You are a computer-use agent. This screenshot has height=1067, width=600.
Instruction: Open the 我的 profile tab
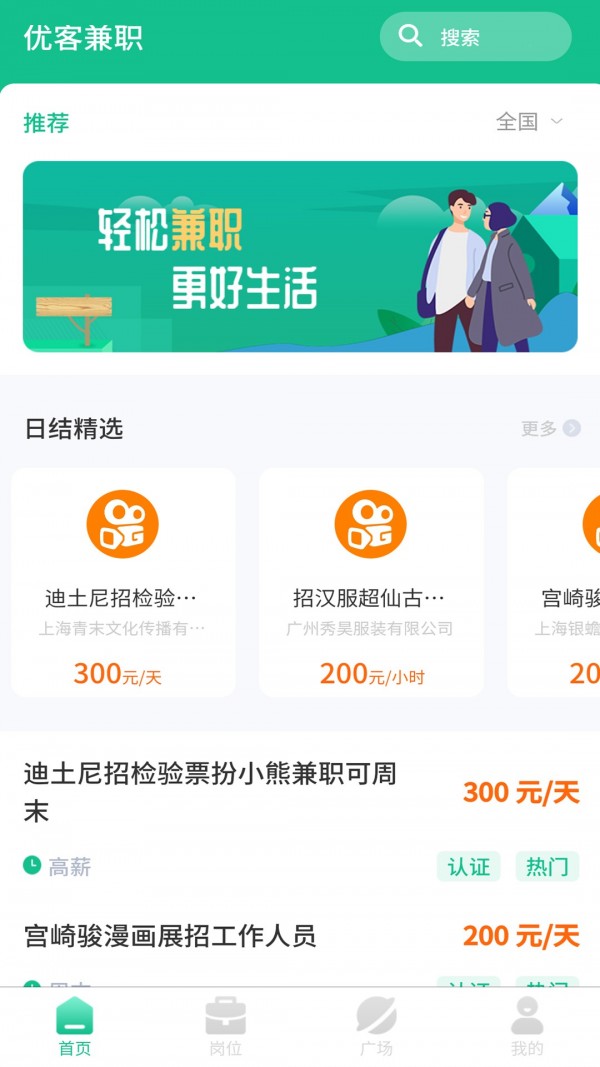(526, 1028)
